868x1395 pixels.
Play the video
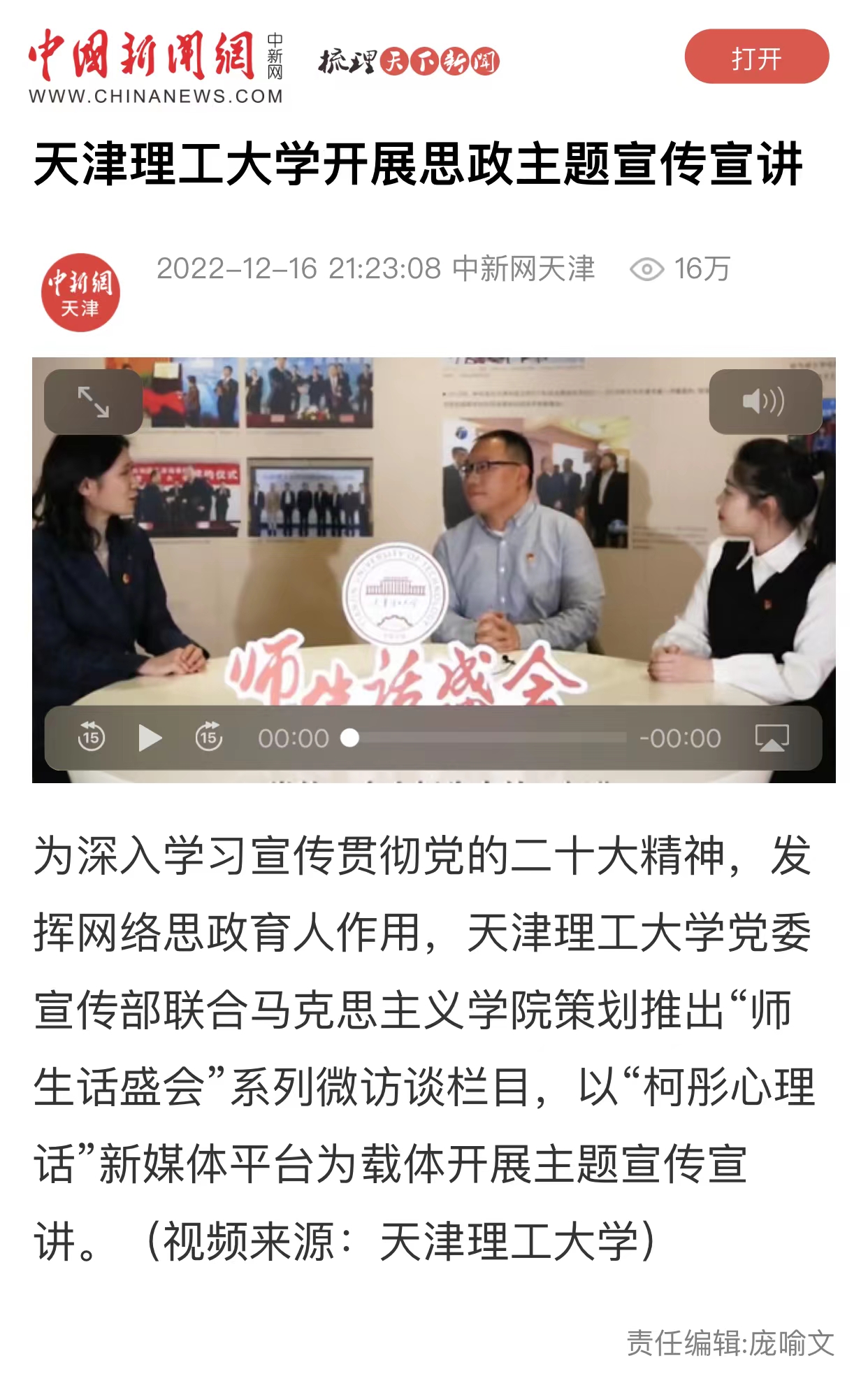pos(150,738)
